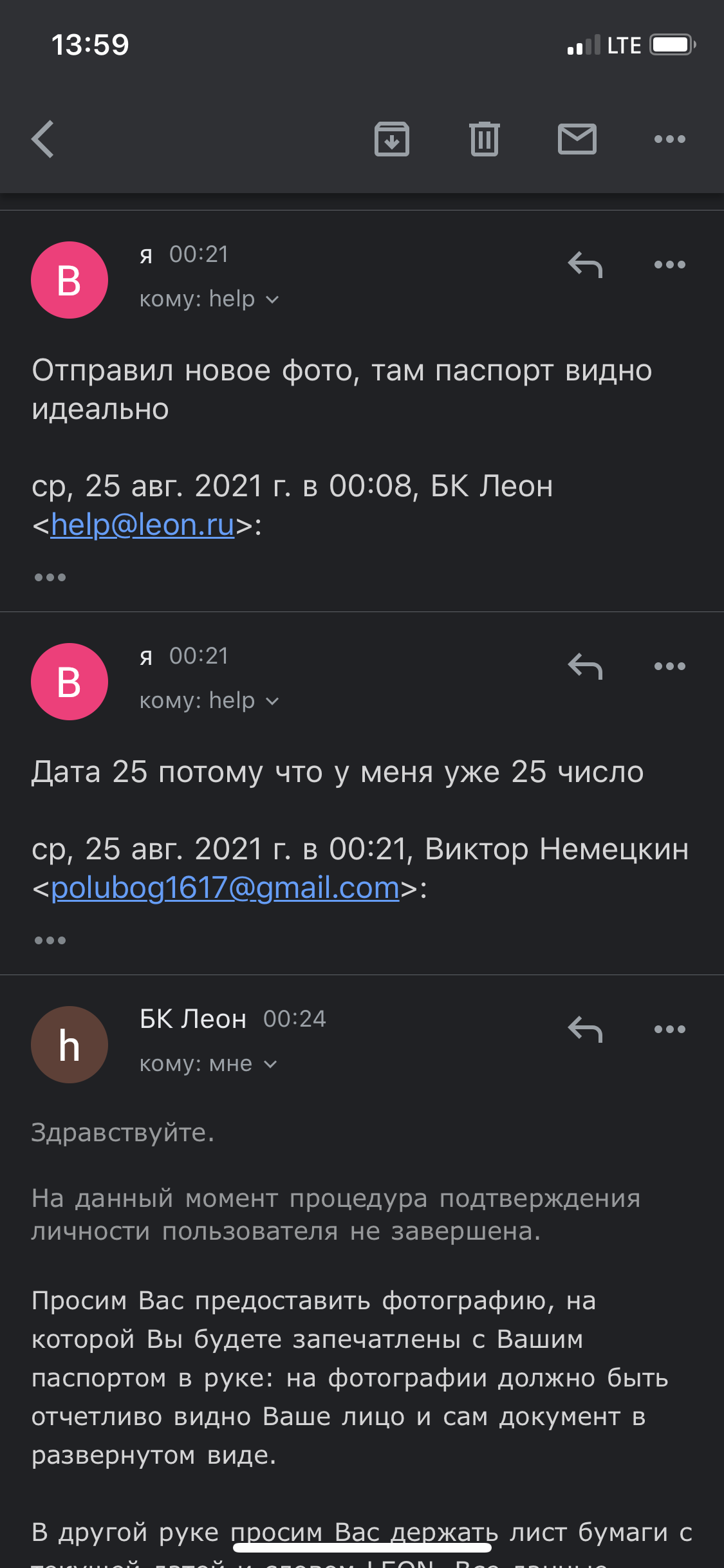Open more options for passport photo message

coord(669,265)
